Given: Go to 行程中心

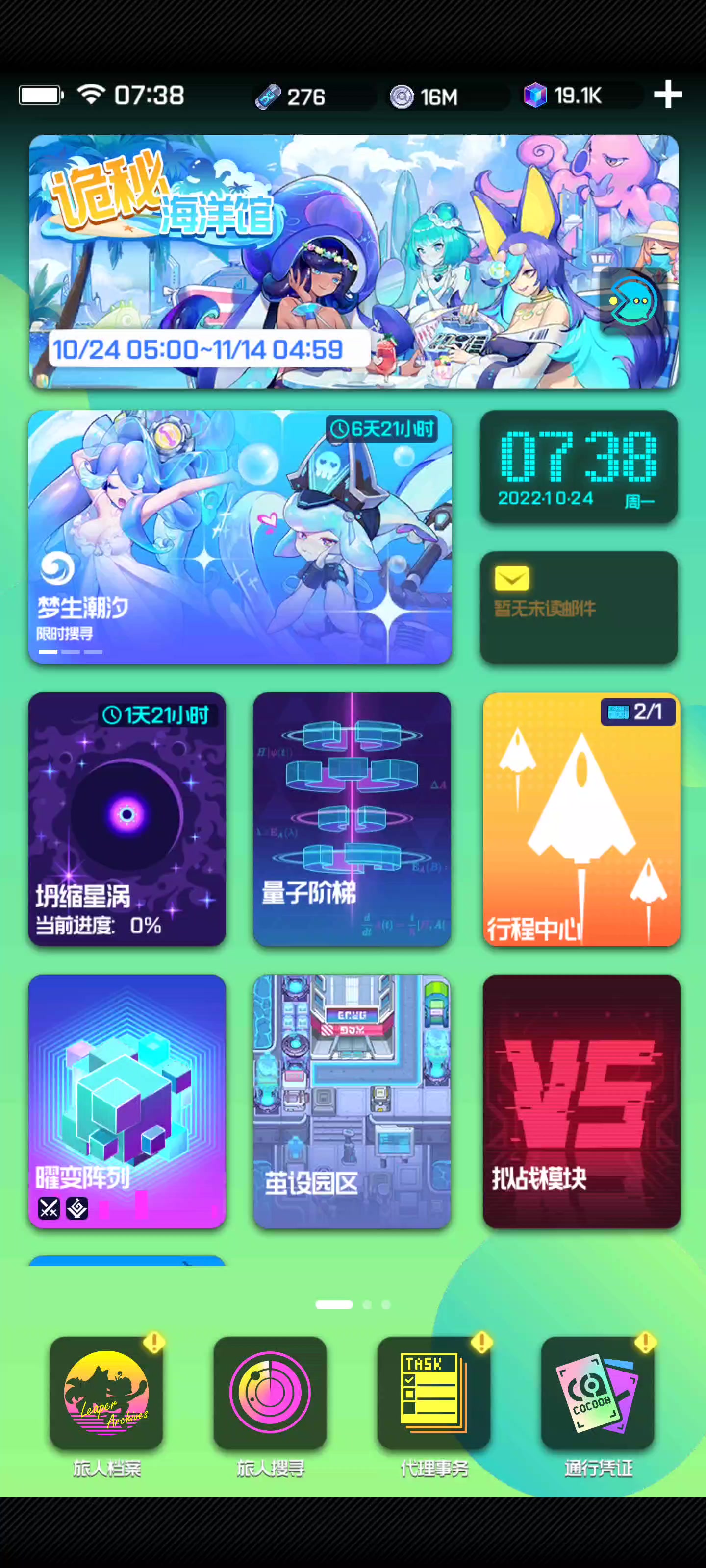Looking at the screenshot, I should (x=581, y=819).
